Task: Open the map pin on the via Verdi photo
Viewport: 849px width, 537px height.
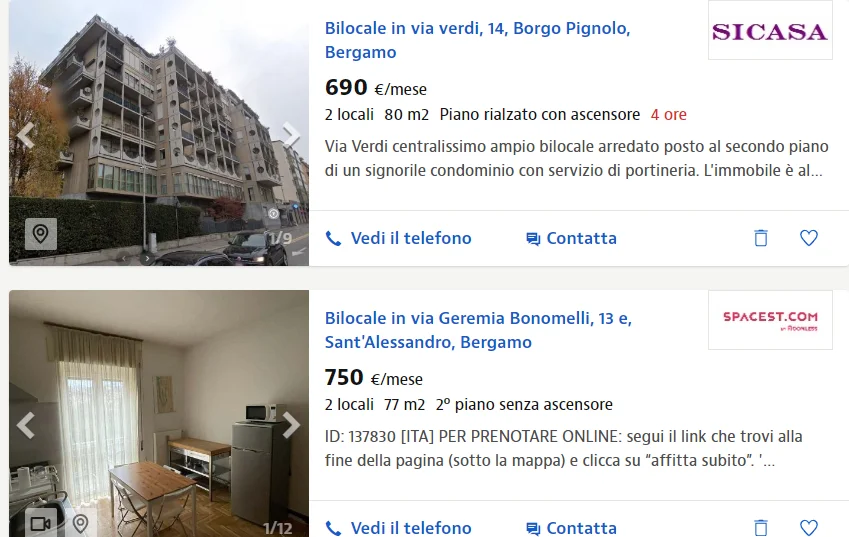Action: point(41,234)
